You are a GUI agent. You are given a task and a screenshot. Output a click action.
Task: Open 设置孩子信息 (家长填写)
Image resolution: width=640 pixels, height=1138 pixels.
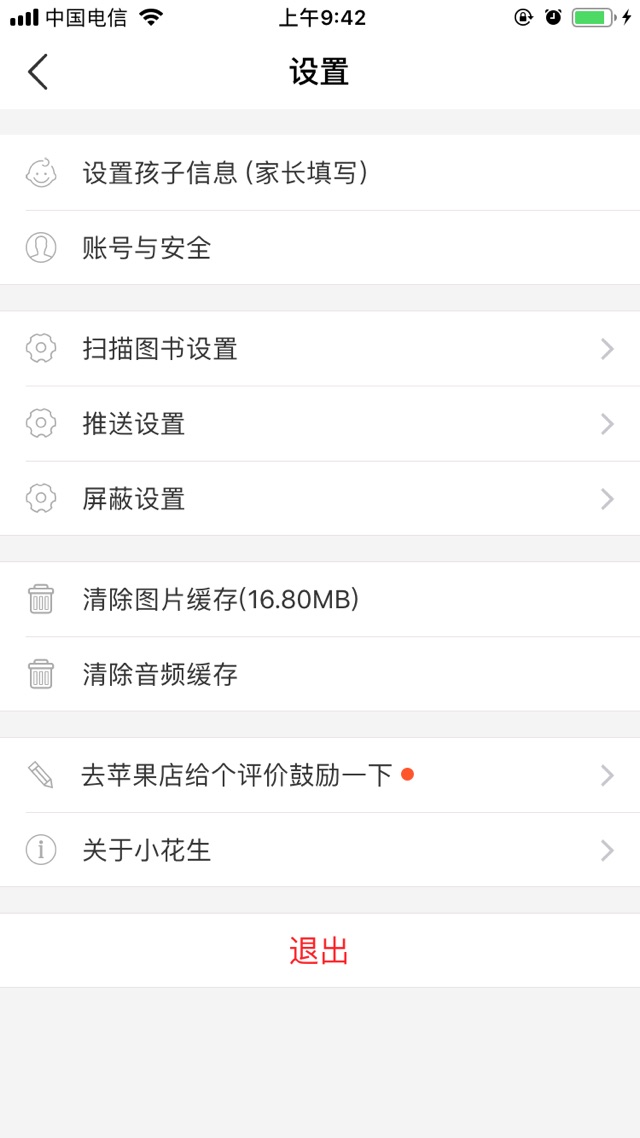pyautogui.click(x=320, y=173)
